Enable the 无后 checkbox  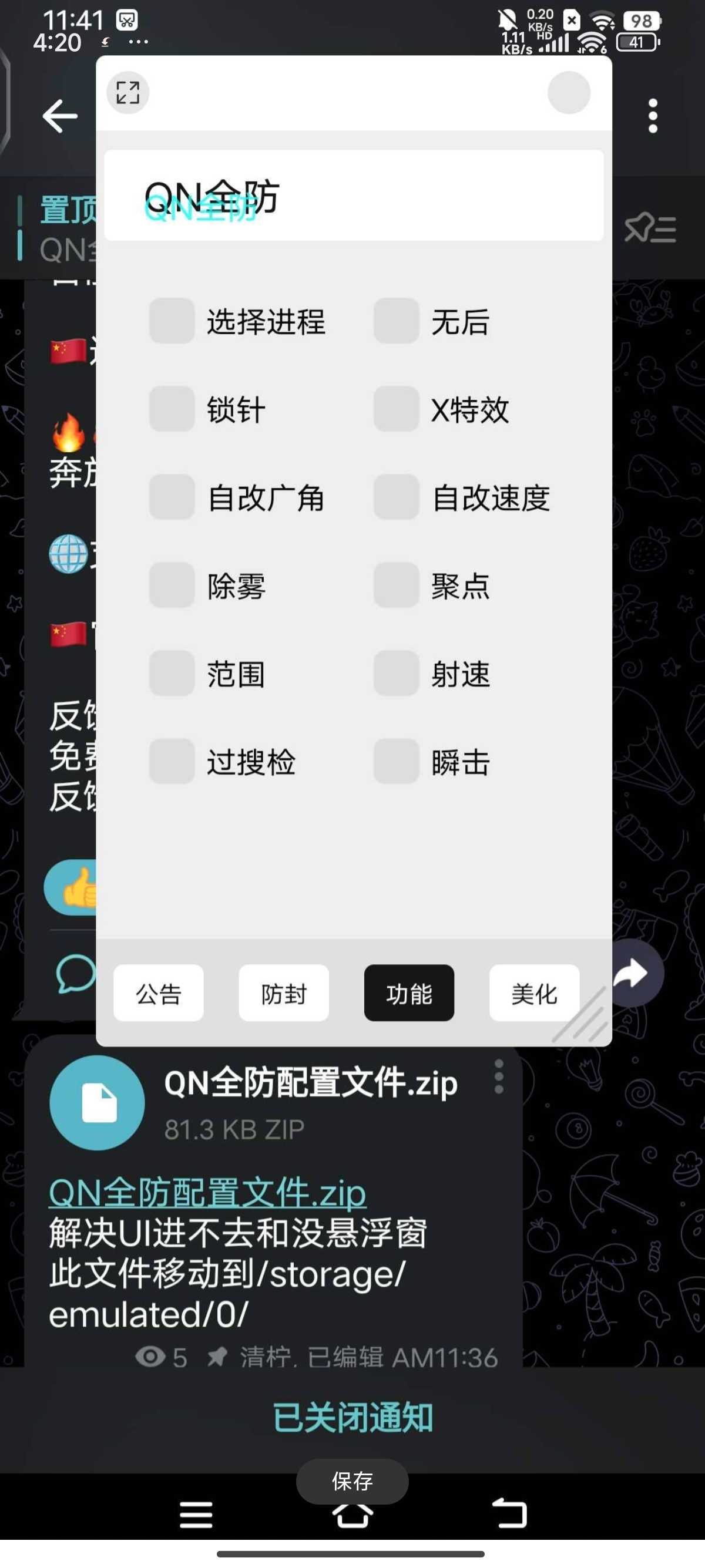[x=397, y=321]
